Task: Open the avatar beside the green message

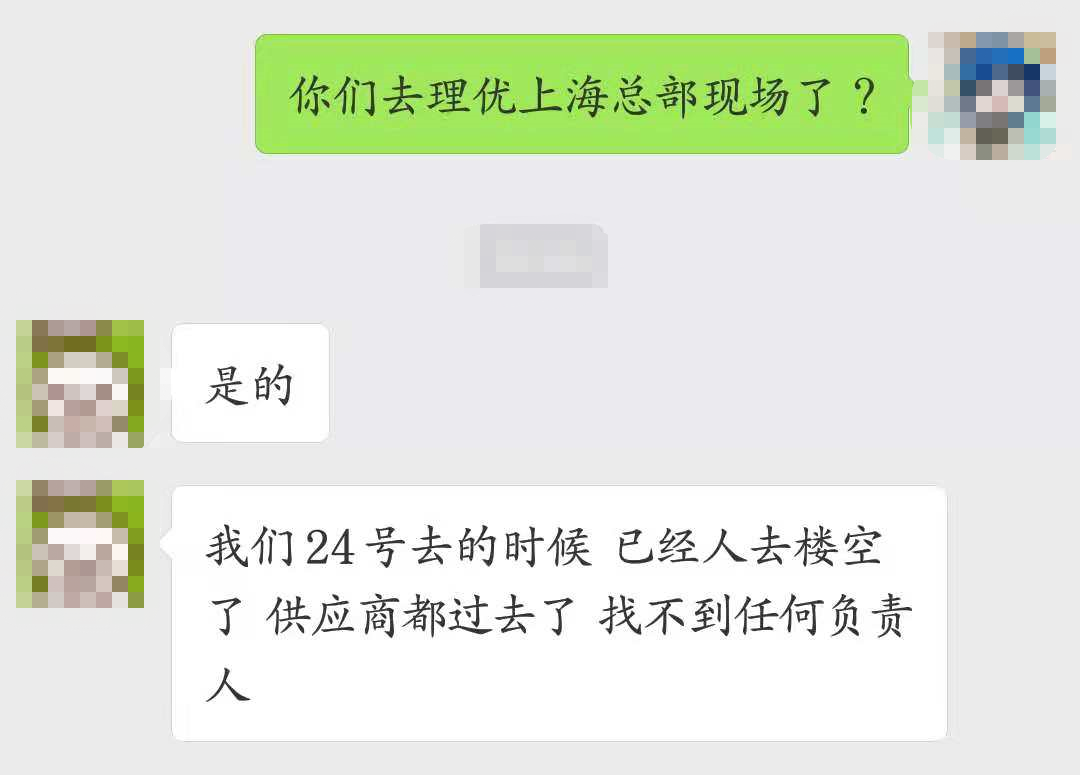Action: pyautogui.click(x=991, y=95)
